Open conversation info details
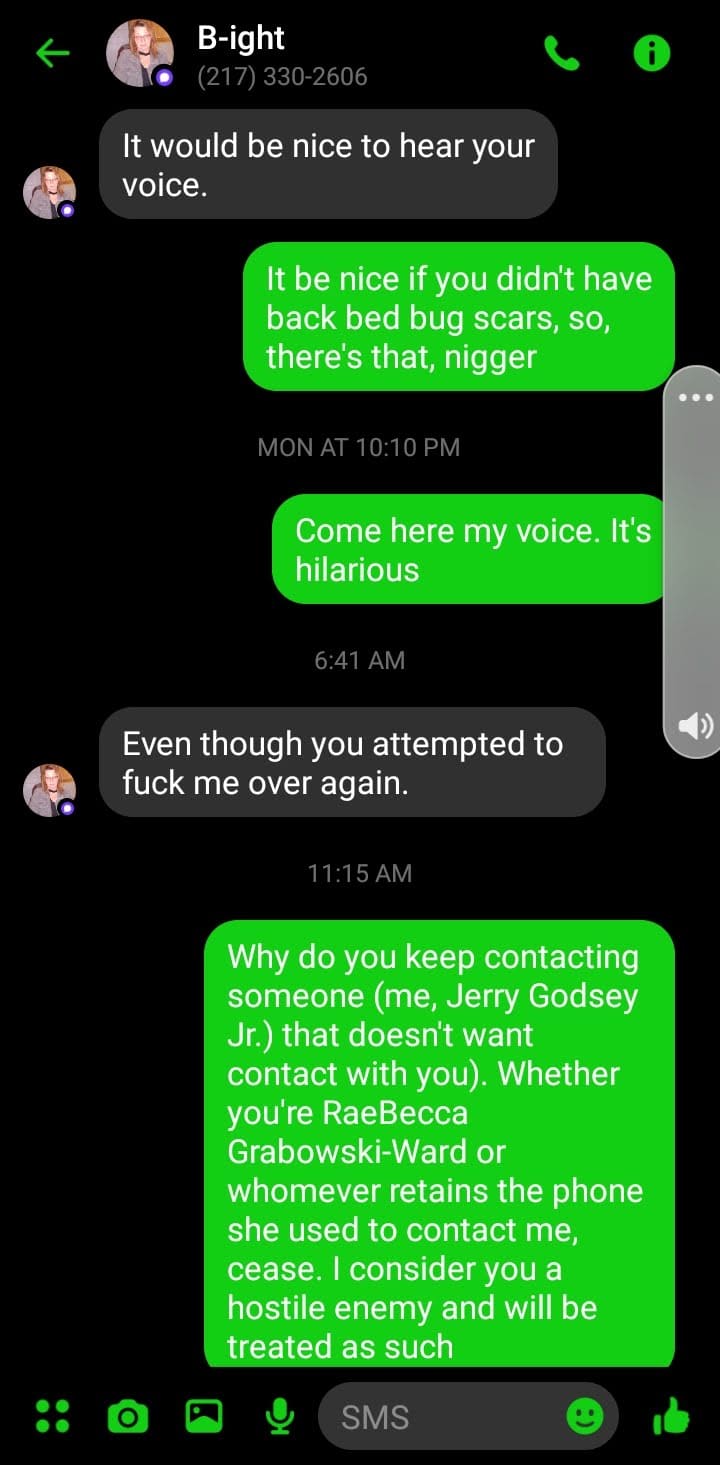 click(x=652, y=54)
